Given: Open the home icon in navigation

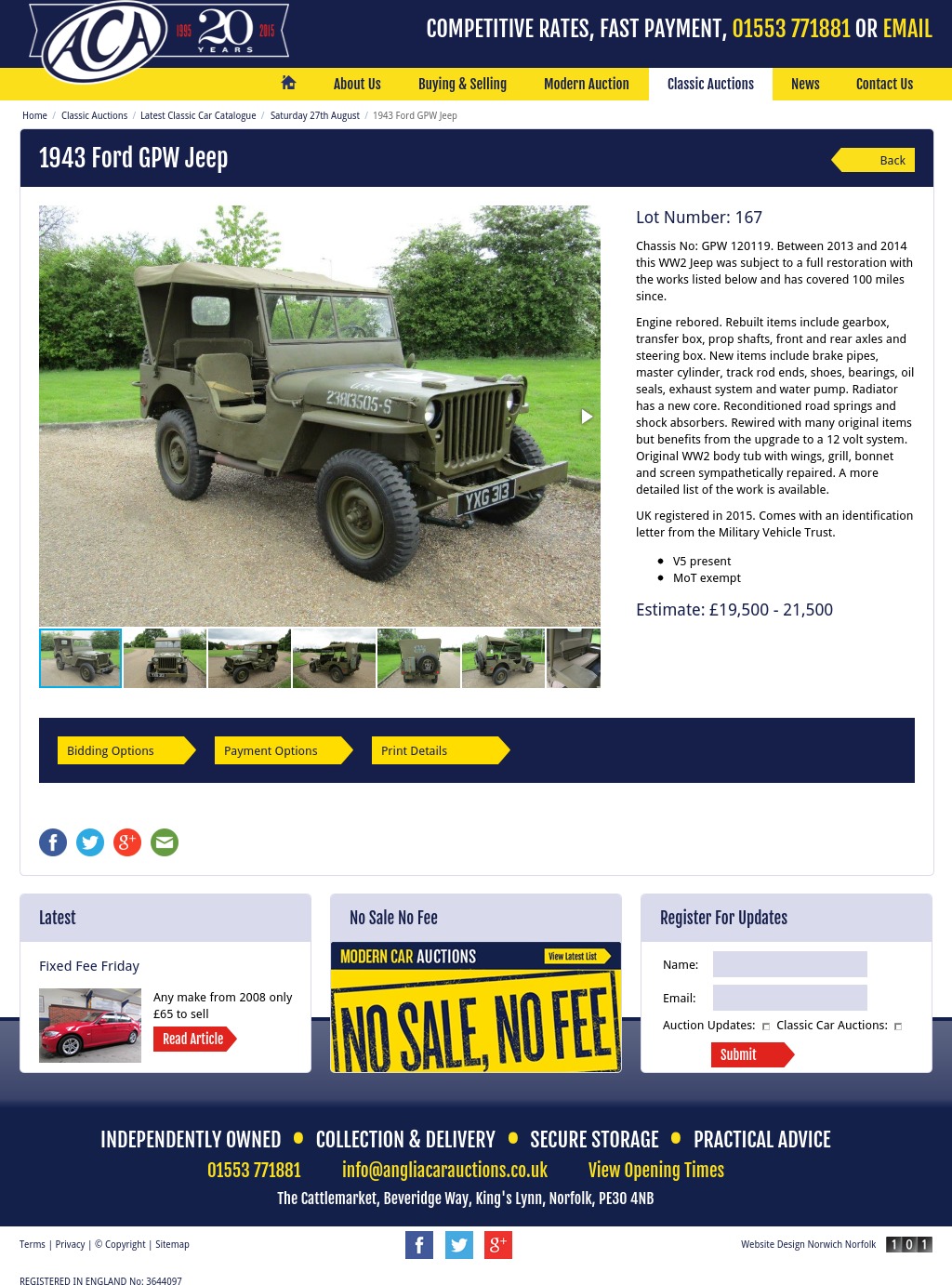Looking at the screenshot, I should 288,83.
